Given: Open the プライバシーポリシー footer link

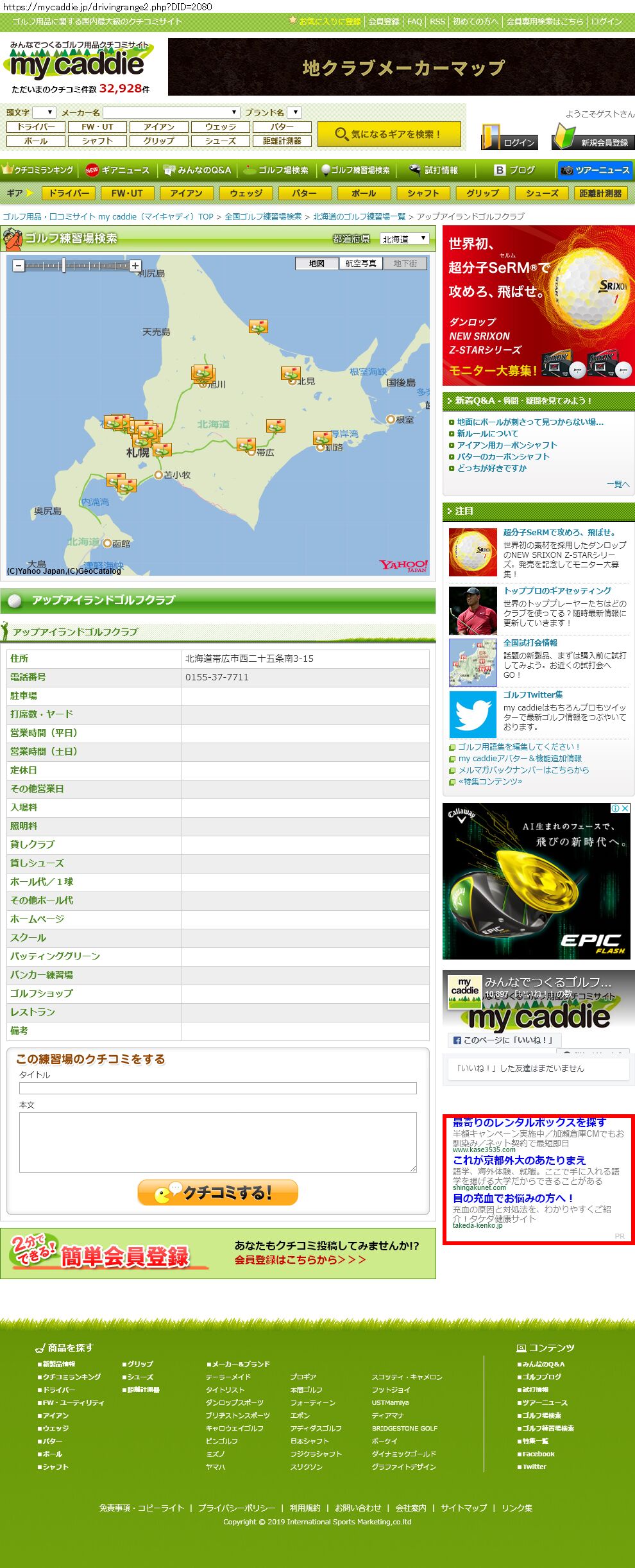Looking at the screenshot, I should 237,1508.
